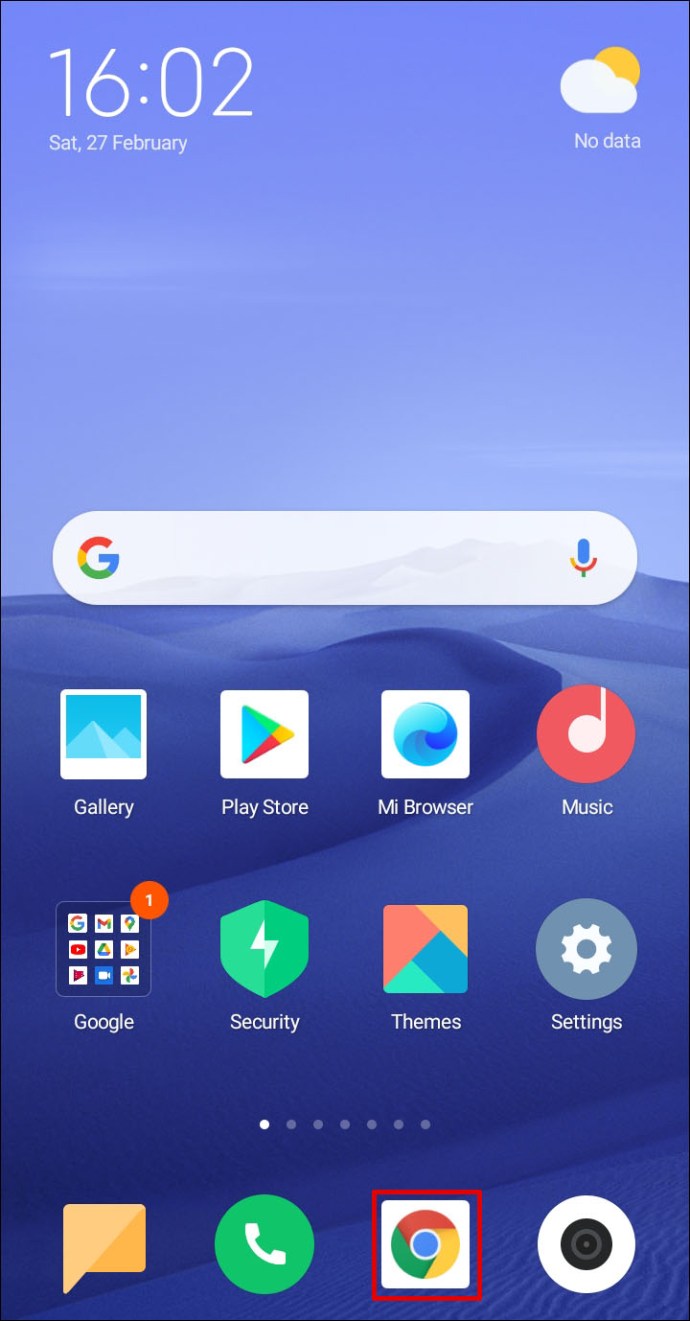Tap the Google search bar widget

click(330, 558)
